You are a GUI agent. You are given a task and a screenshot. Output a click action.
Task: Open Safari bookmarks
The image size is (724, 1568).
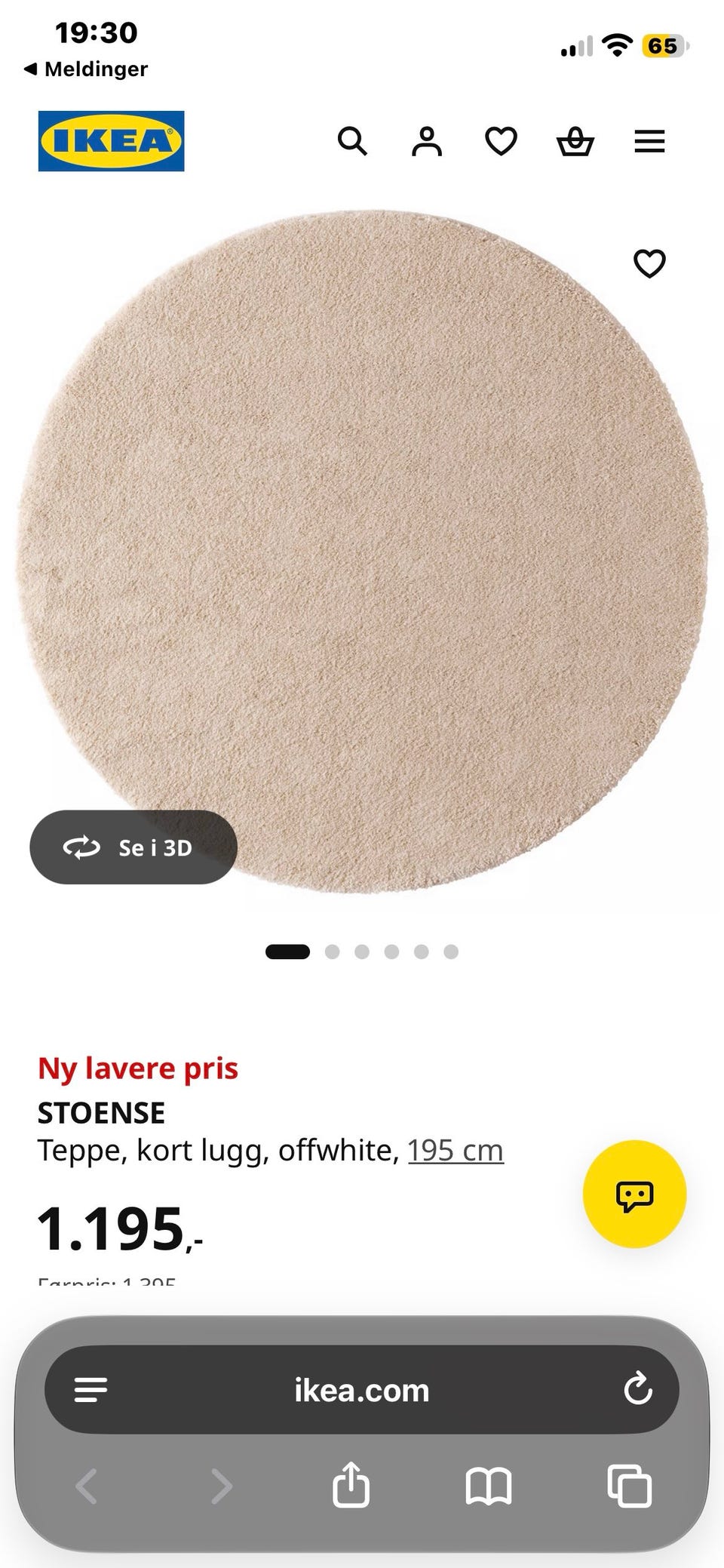point(489,1487)
